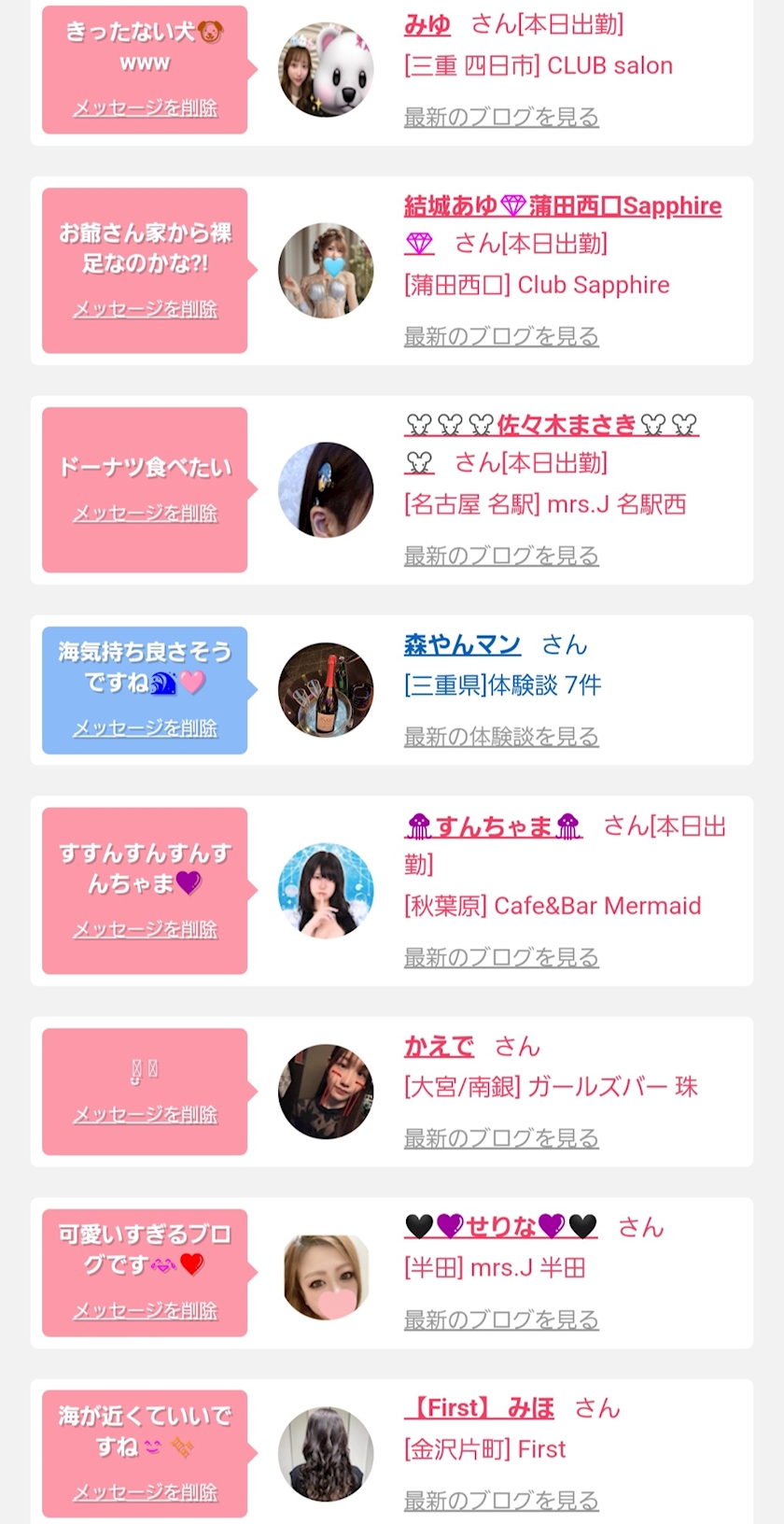784x1524 pixels.
Task: Open かえで's profile link
Action: pos(439,1046)
